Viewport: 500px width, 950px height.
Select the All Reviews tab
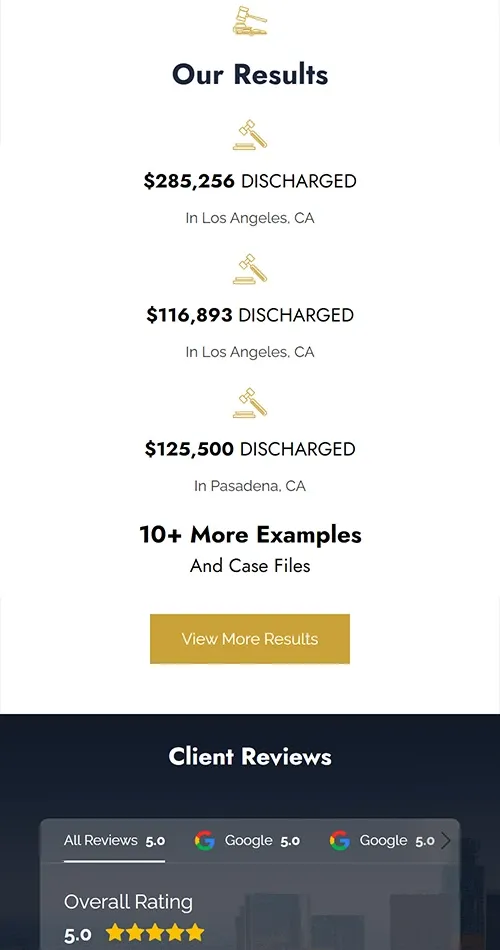point(115,841)
